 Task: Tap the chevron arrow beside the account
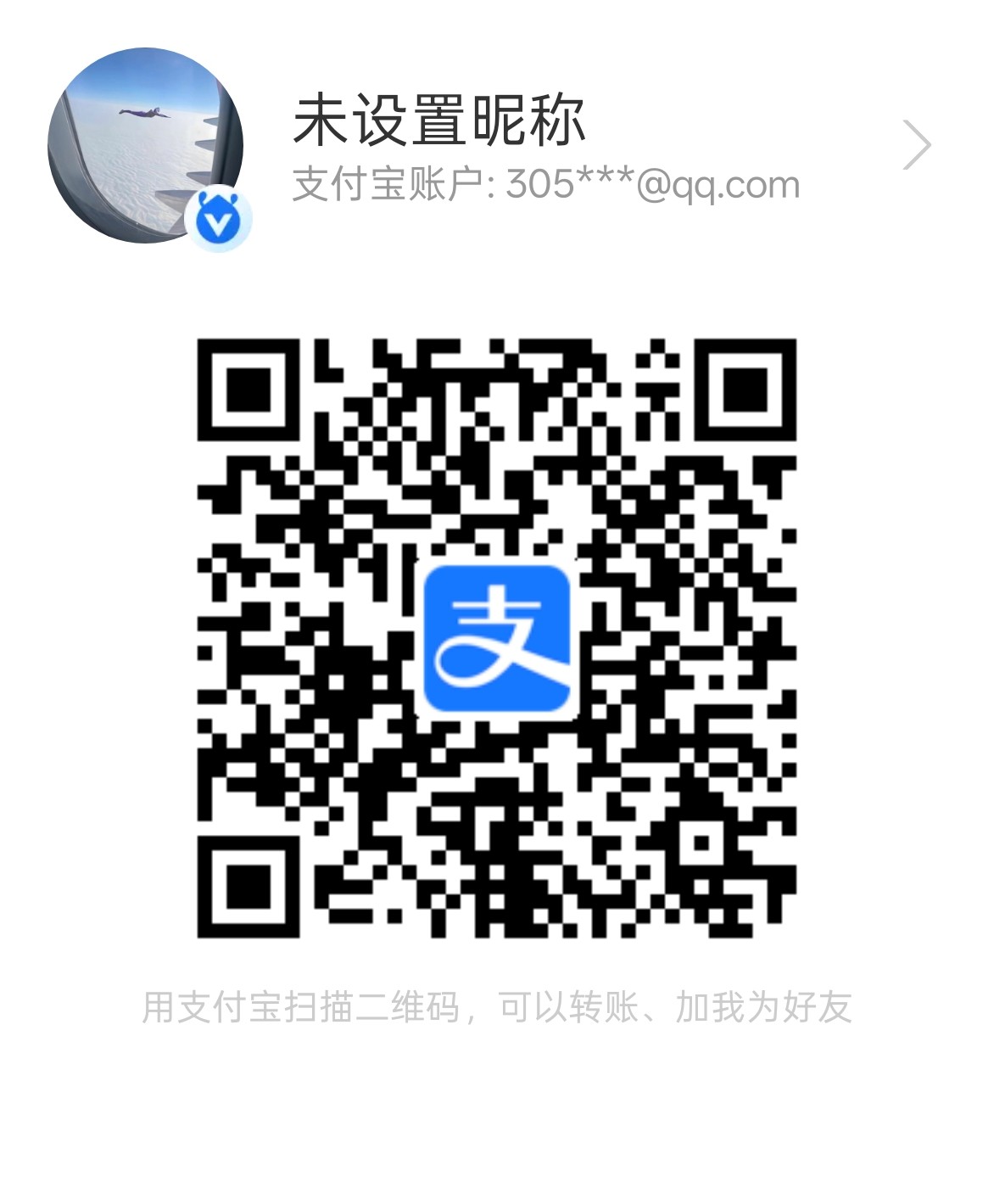[917, 146]
